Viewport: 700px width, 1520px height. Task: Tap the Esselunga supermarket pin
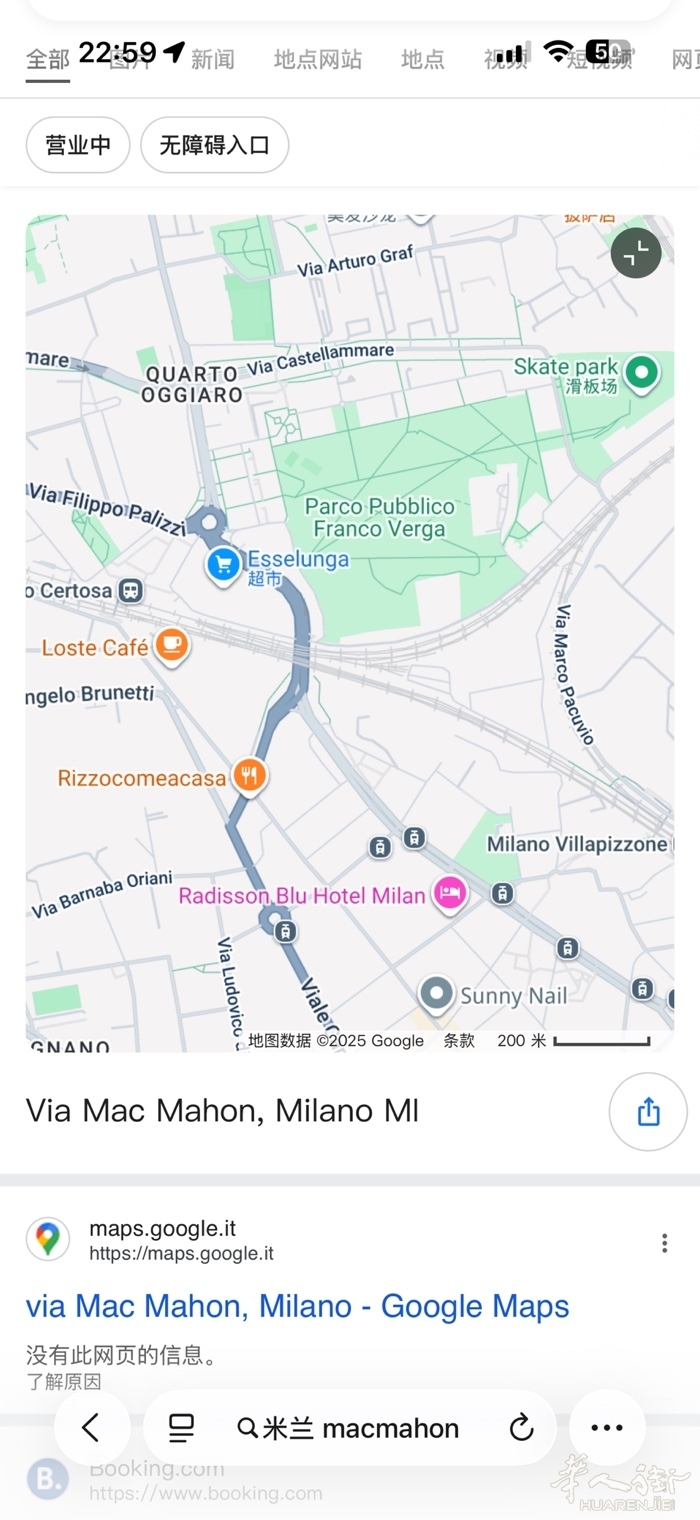(223, 565)
